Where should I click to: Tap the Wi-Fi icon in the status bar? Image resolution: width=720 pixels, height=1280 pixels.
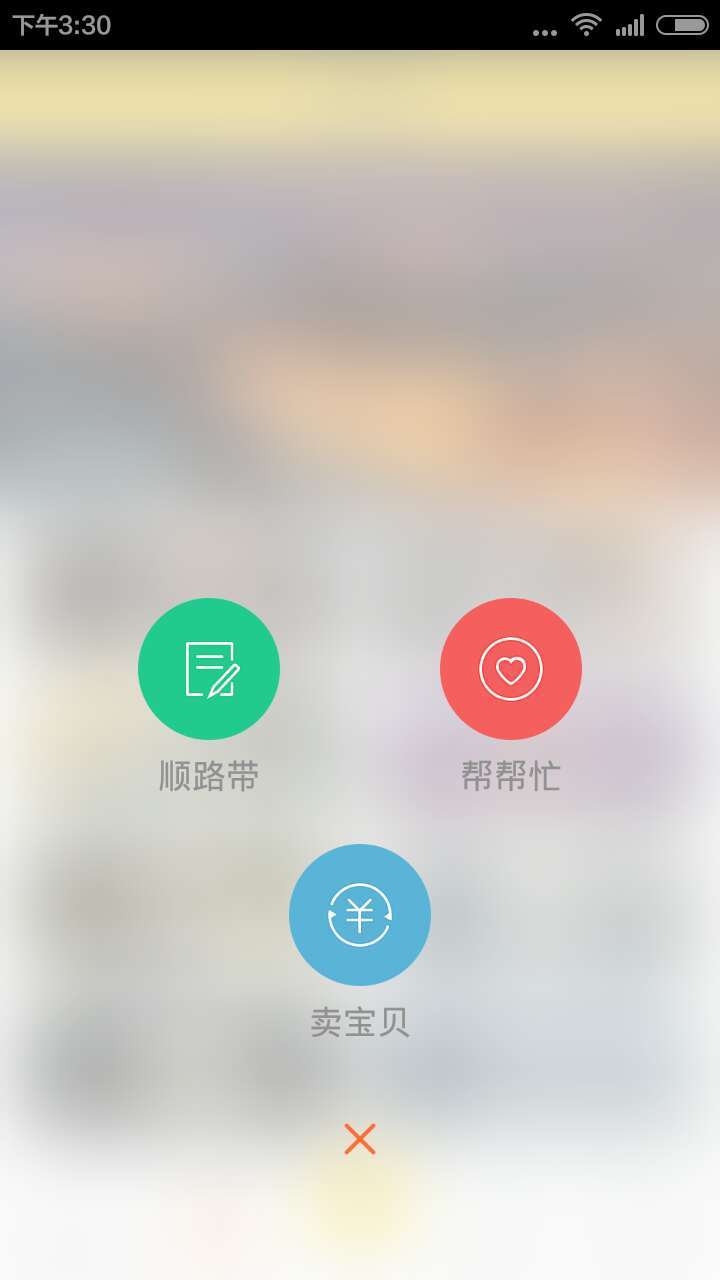588,27
